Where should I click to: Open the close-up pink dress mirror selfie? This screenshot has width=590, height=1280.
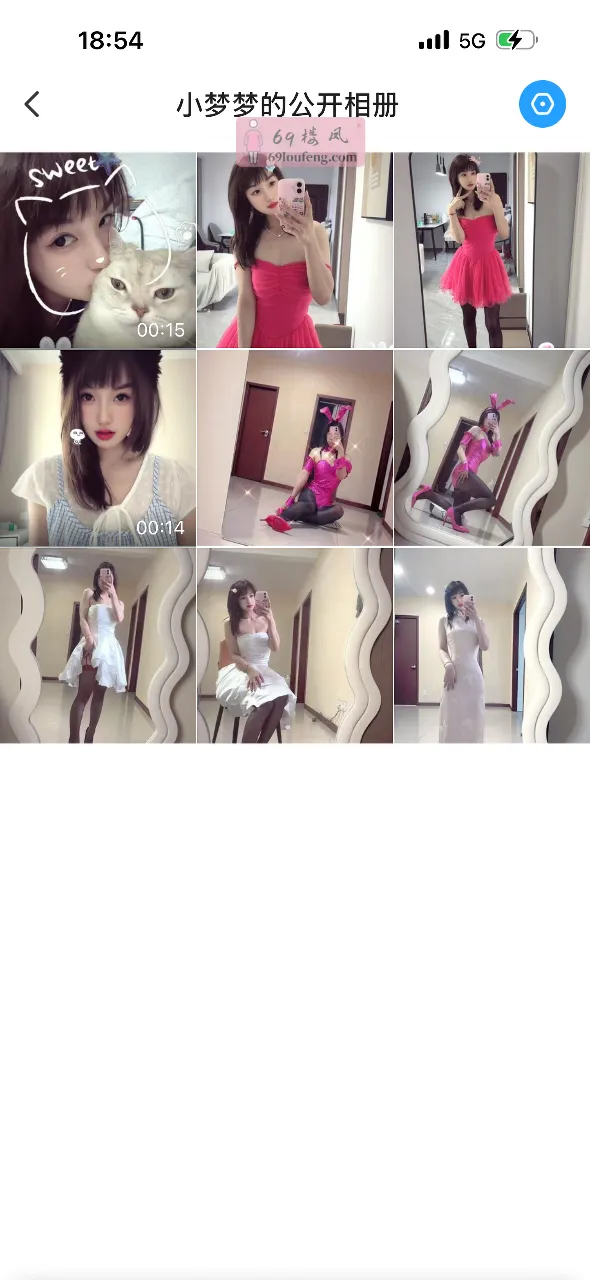295,250
